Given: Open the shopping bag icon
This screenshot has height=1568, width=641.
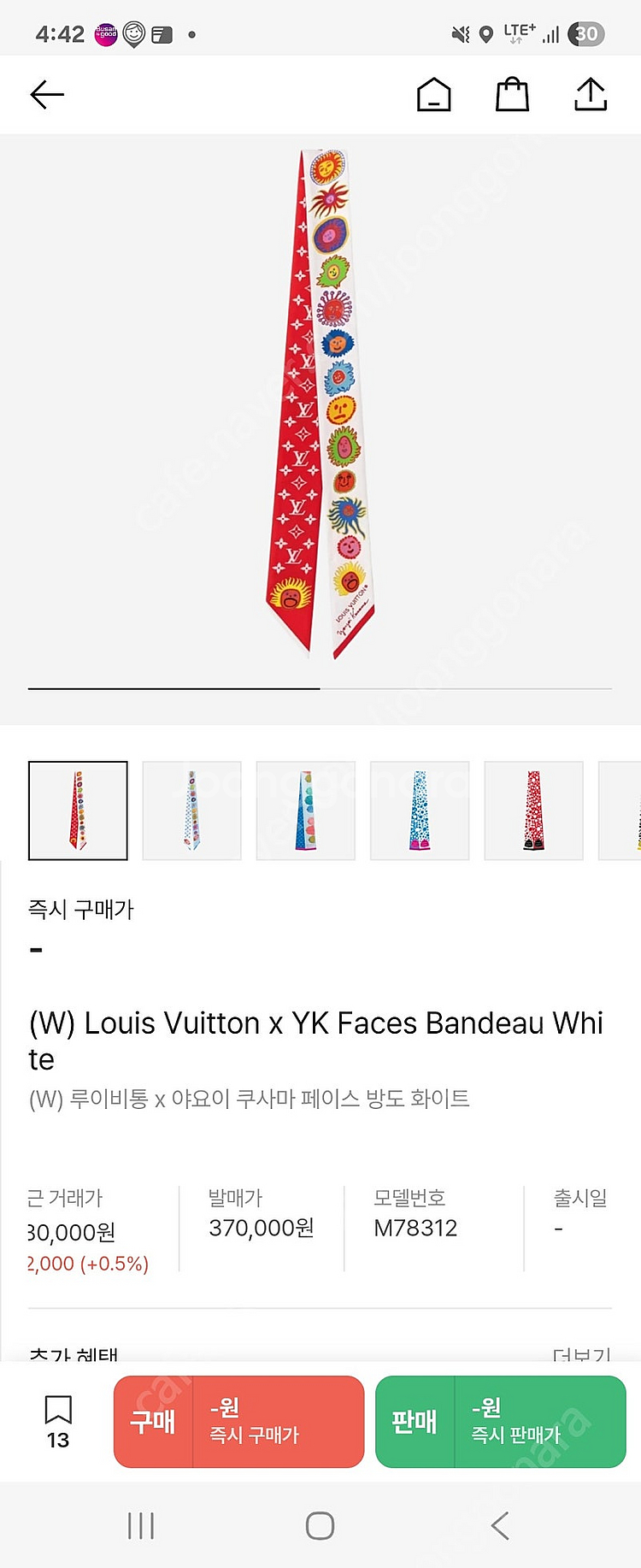Looking at the screenshot, I should tap(512, 95).
